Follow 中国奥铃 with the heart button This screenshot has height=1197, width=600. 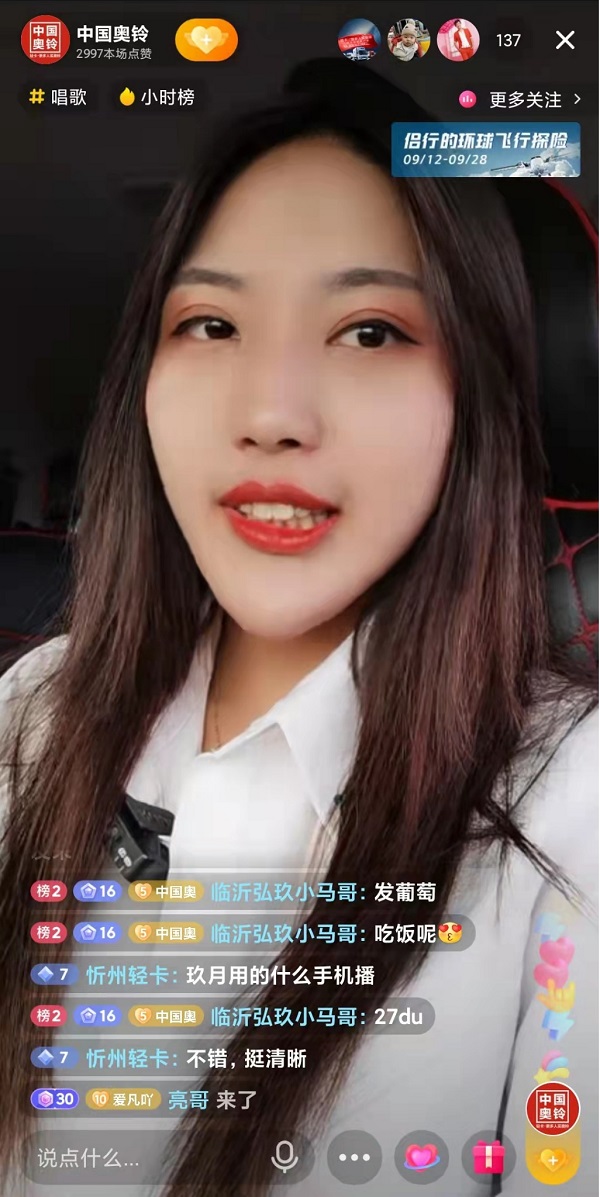tap(207, 40)
